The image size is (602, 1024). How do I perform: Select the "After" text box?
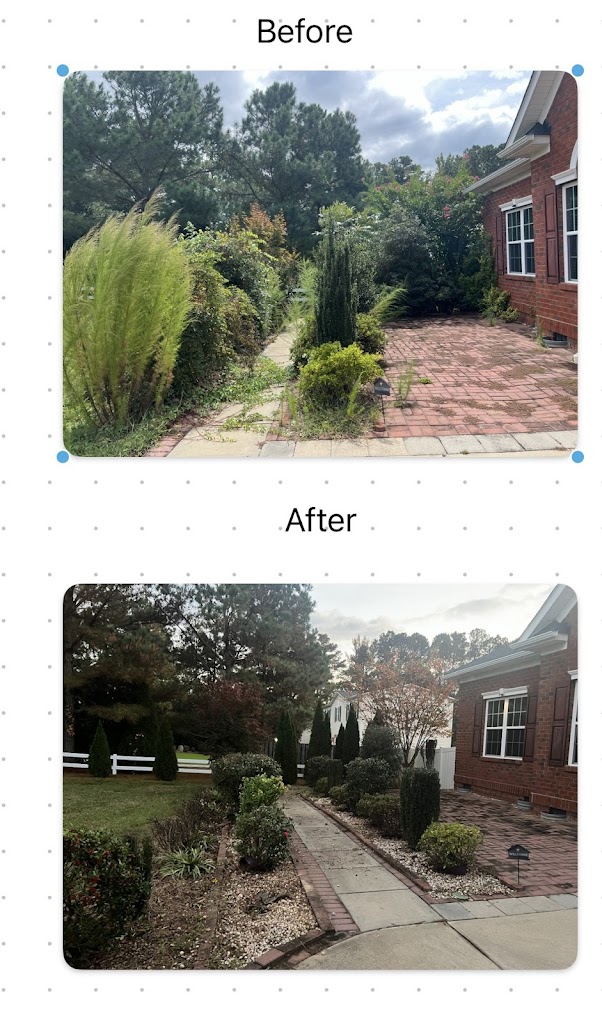[320, 520]
